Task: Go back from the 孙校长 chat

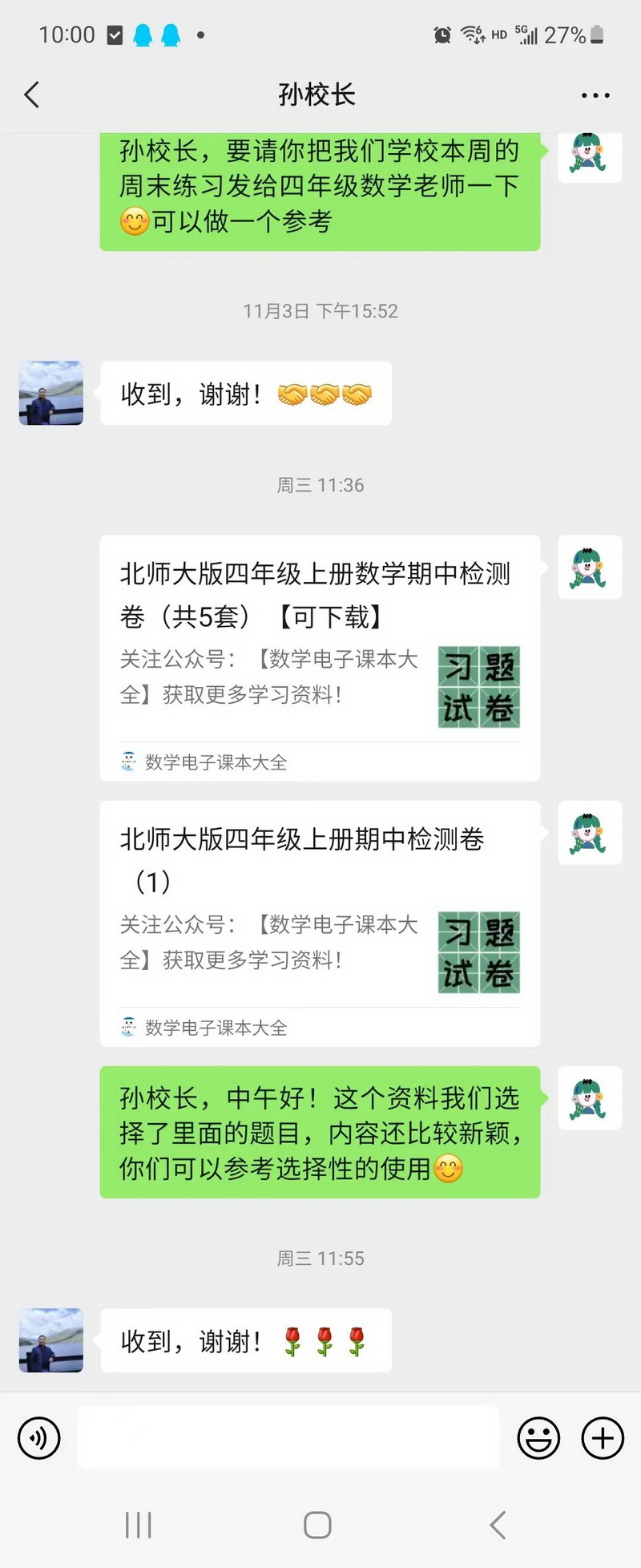Action: coord(32,95)
